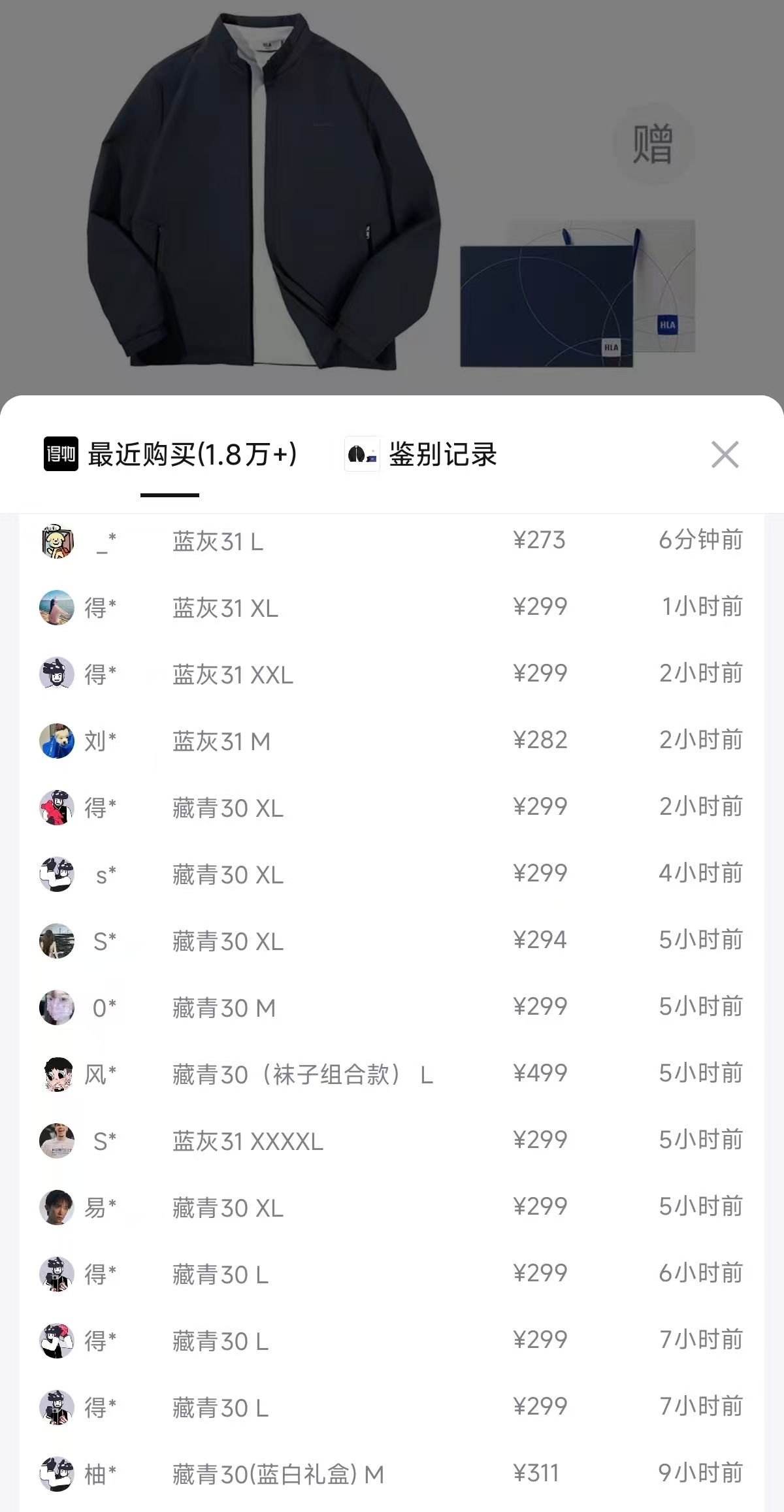Click the 藏青30（袜子组合款）L entry
This screenshot has height=1512, width=784.
pos(304,1074)
